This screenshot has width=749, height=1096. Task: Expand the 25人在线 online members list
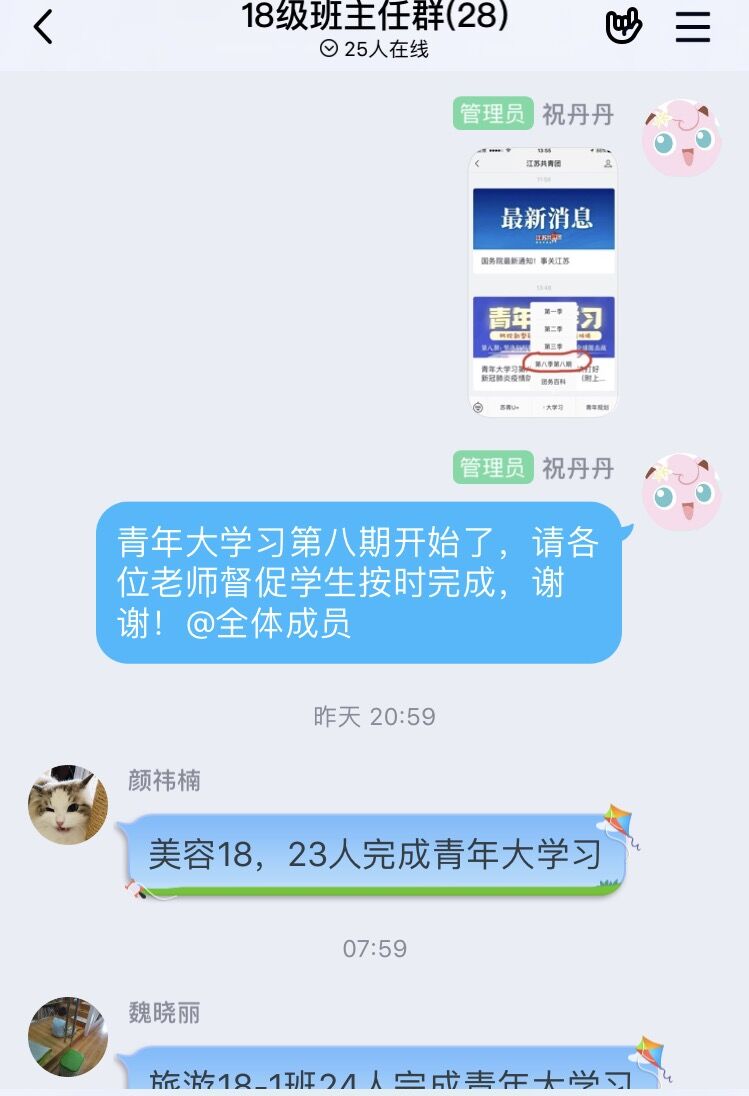click(x=374, y=49)
